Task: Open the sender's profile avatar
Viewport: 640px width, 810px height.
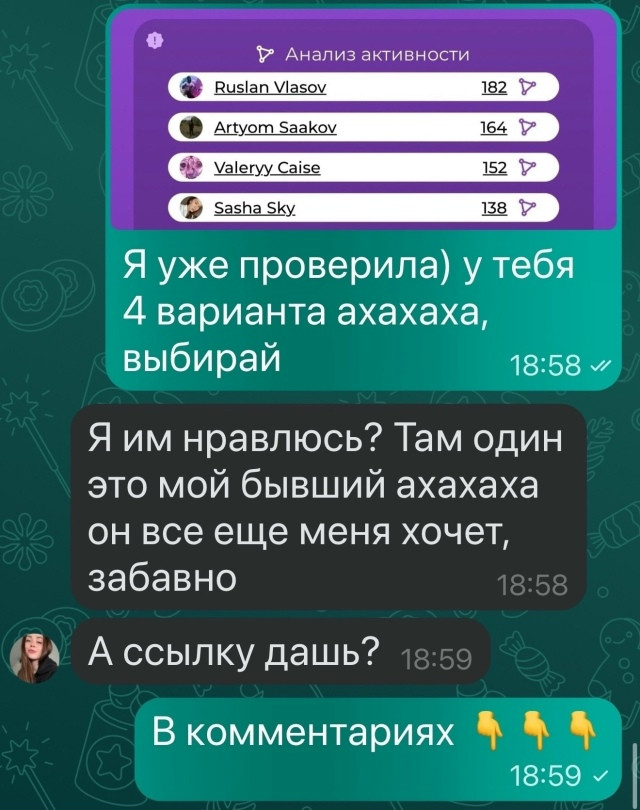Action: (34, 655)
